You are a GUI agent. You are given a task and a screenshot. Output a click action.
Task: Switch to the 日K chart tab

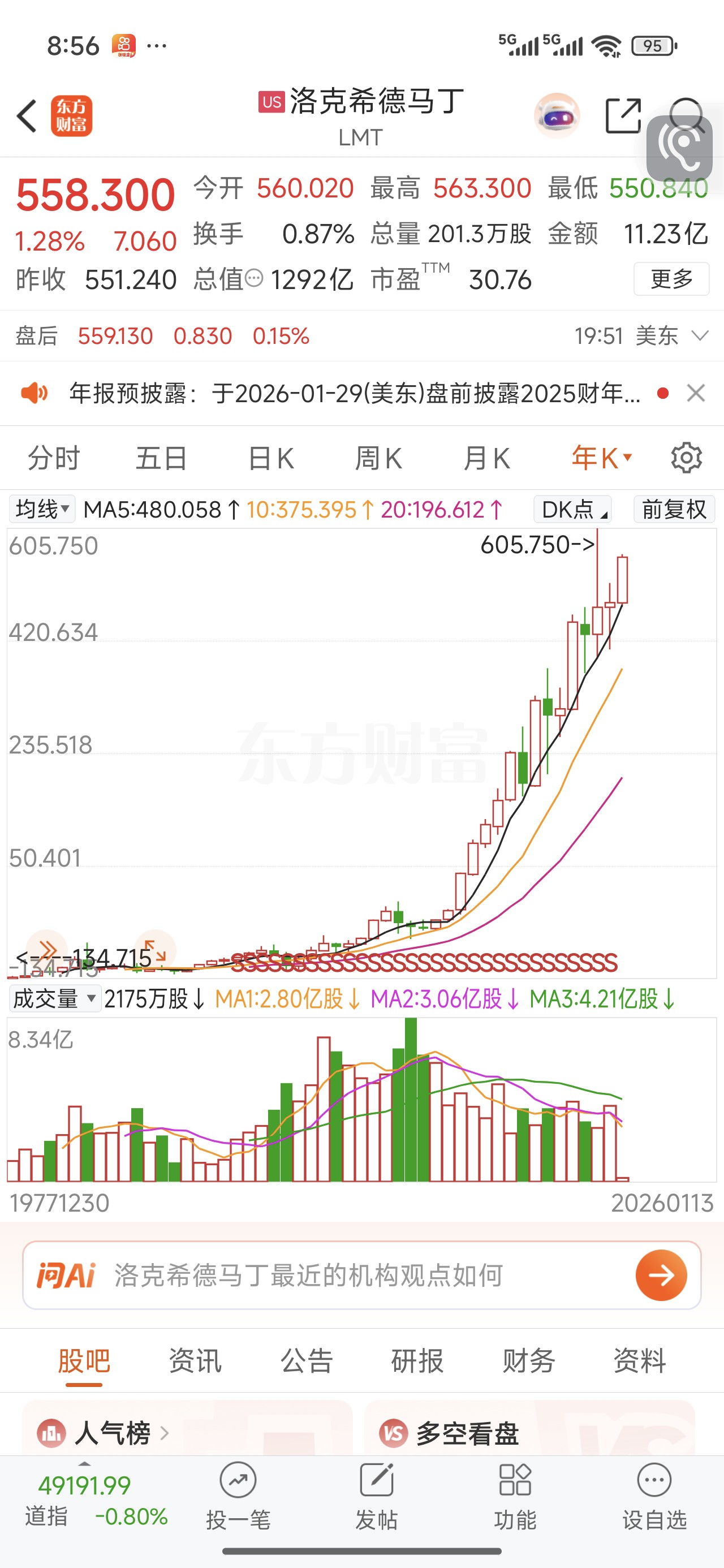(x=270, y=458)
